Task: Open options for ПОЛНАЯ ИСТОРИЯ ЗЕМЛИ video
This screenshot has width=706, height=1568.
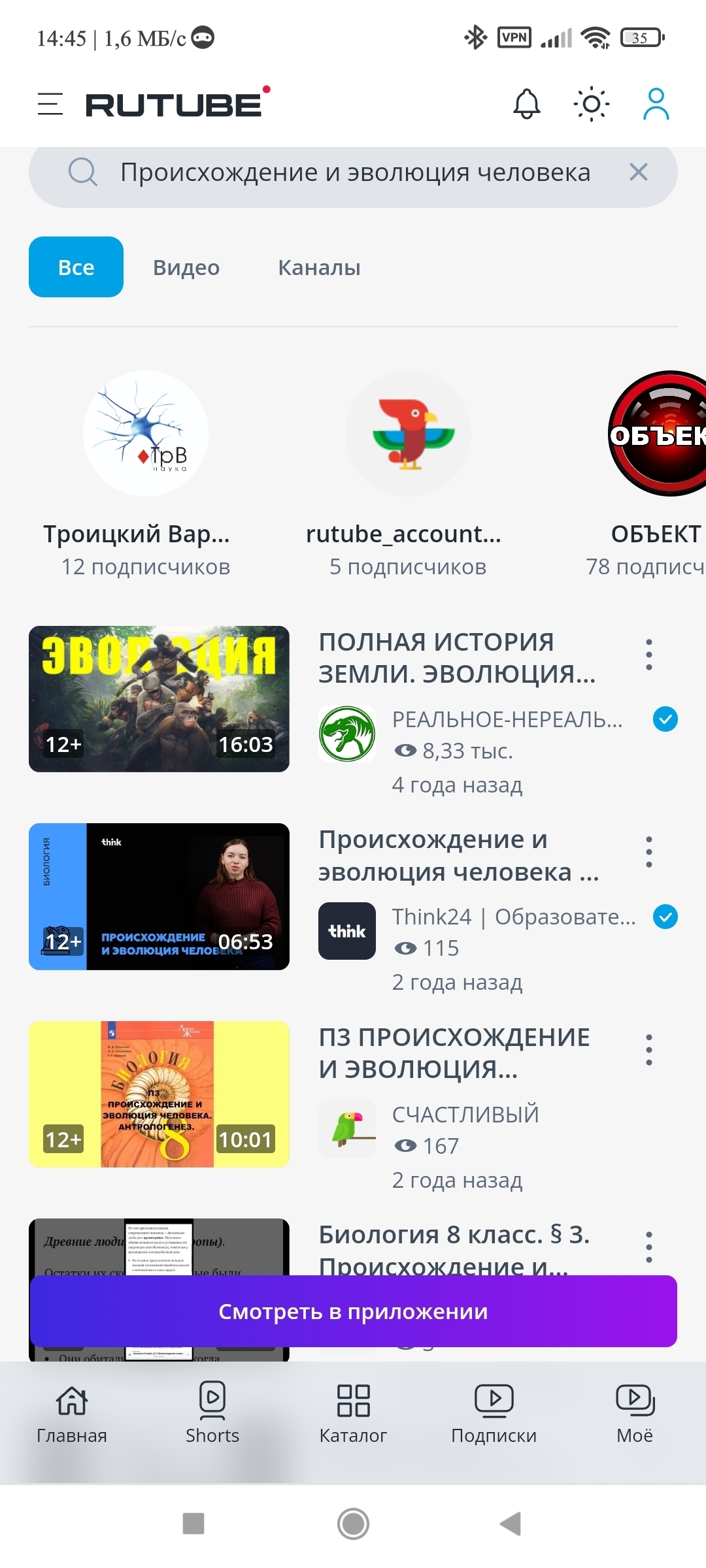Action: [648, 655]
